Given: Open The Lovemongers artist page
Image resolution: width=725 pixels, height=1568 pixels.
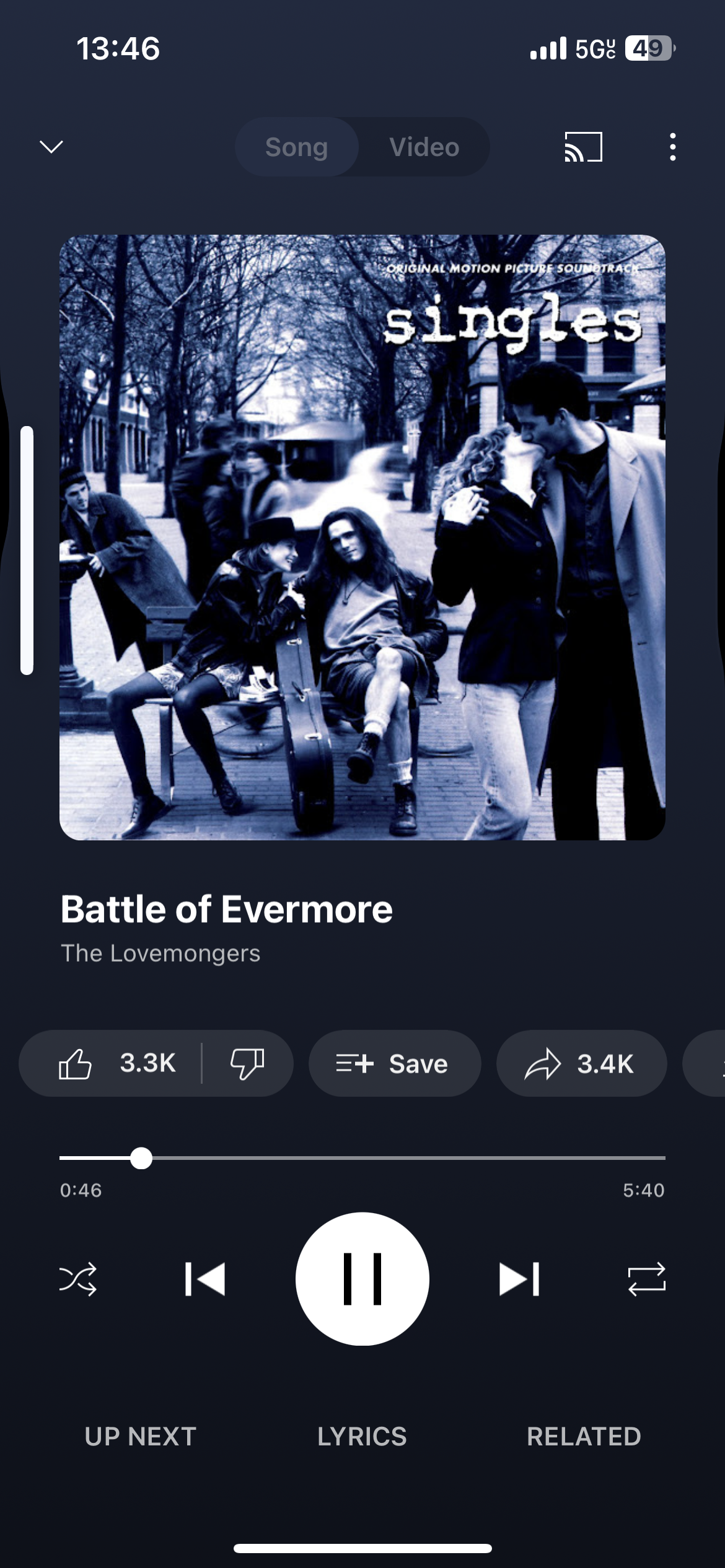Looking at the screenshot, I should coord(160,953).
